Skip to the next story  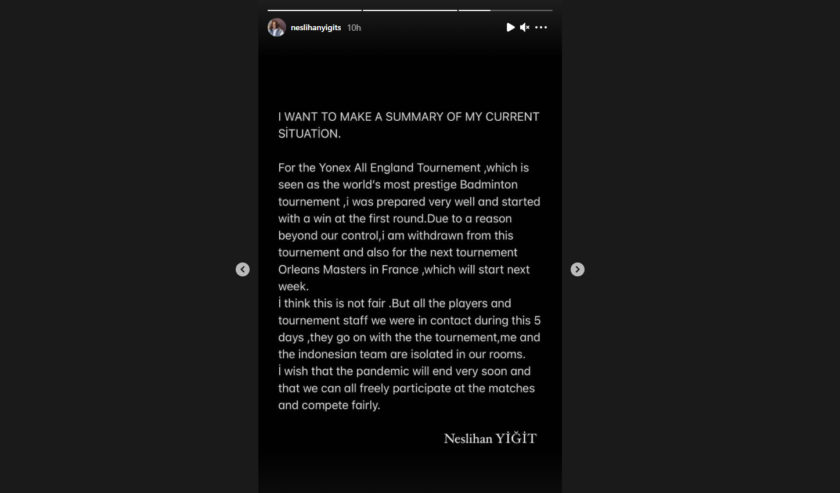[x=577, y=269]
